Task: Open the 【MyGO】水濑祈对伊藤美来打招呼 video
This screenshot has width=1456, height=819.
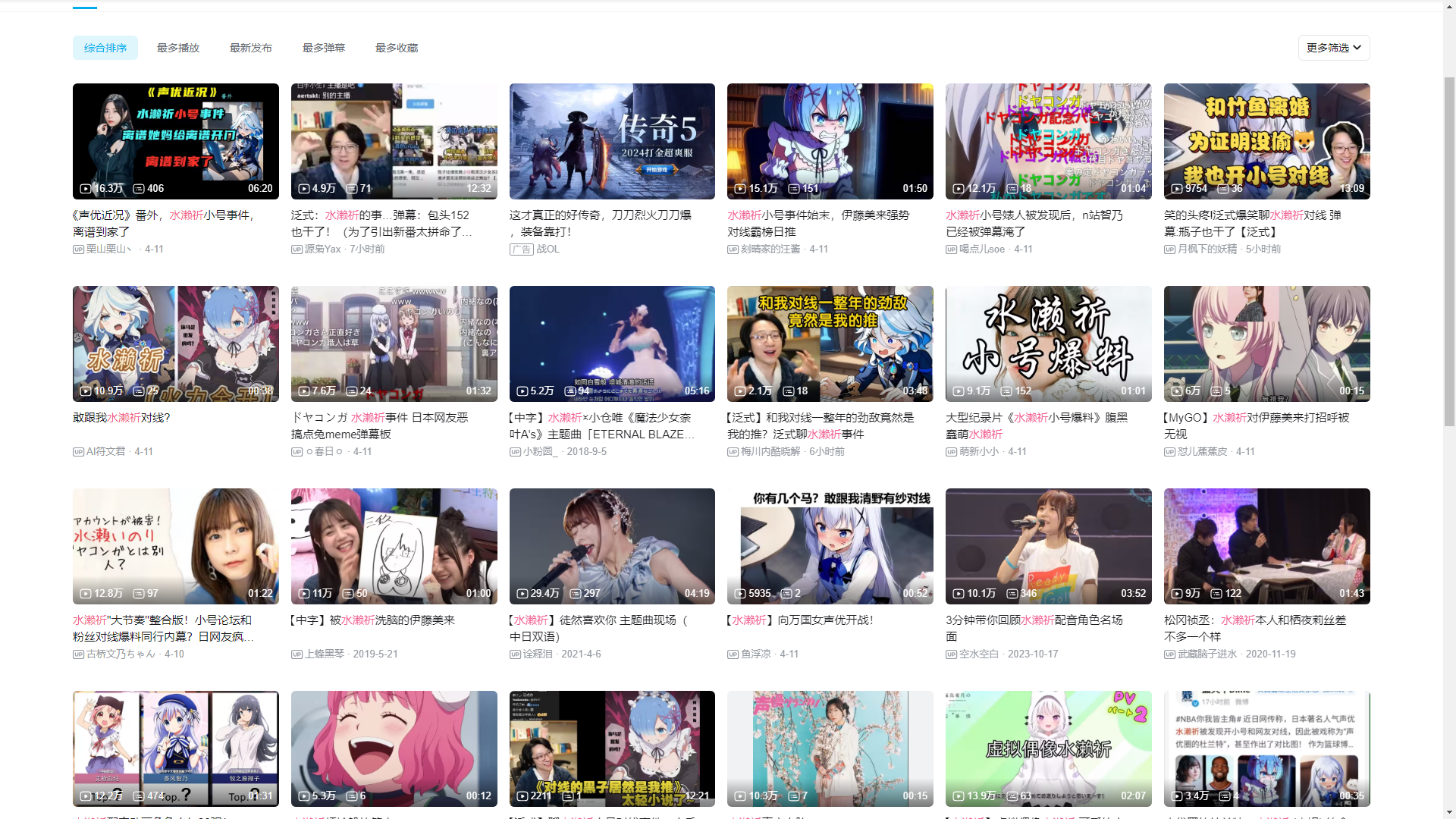Action: 1266,344
